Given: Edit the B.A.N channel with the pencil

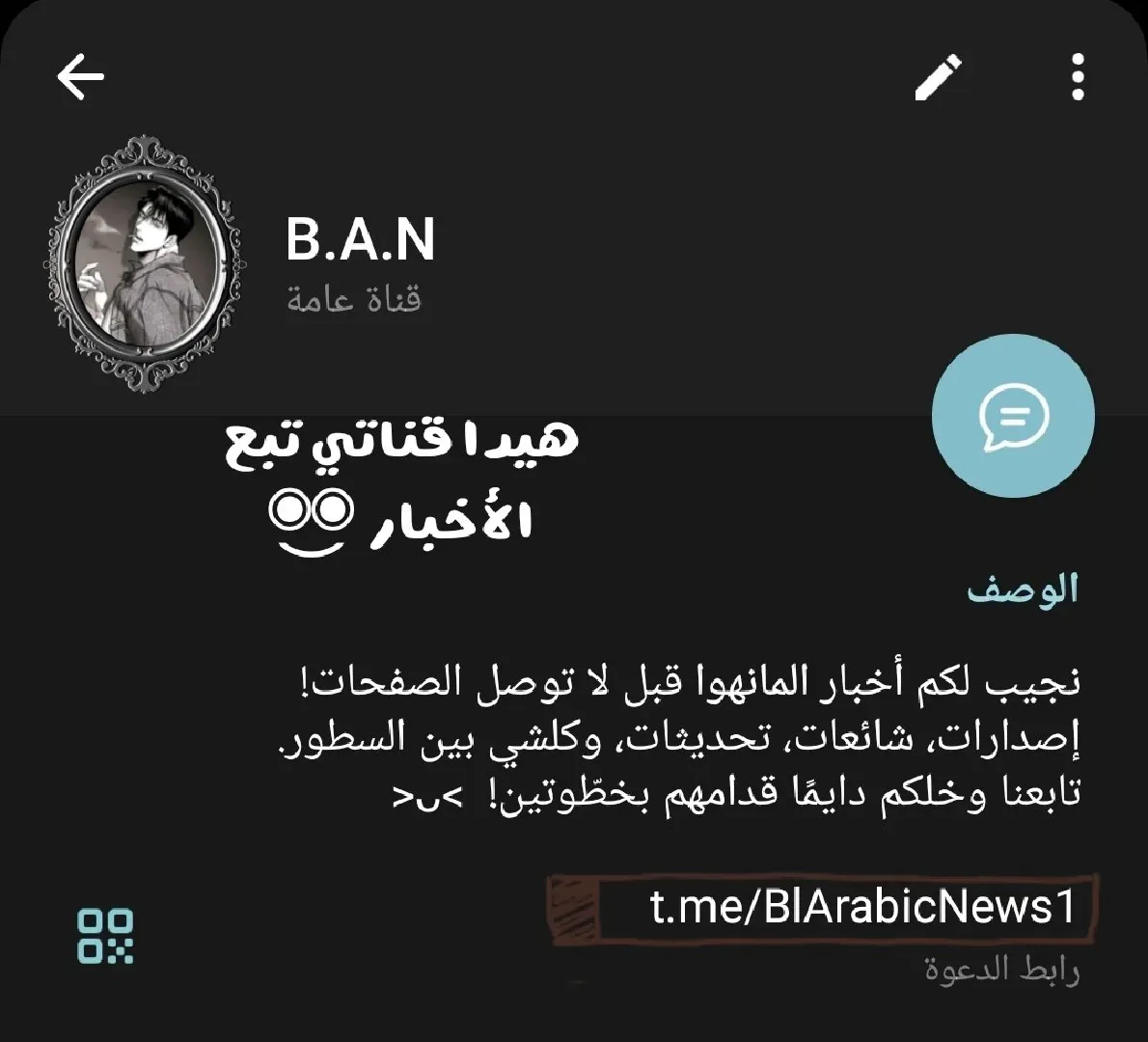Looking at the screenshot, I should (938, 77).
